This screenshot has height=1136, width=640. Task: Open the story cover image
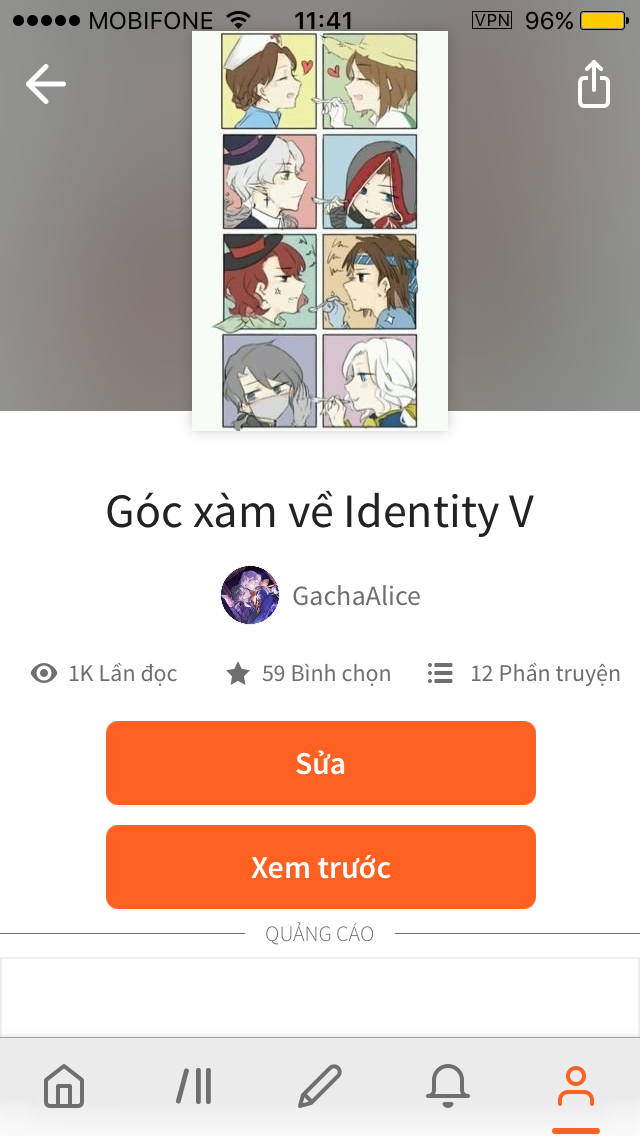pos(320,230)
